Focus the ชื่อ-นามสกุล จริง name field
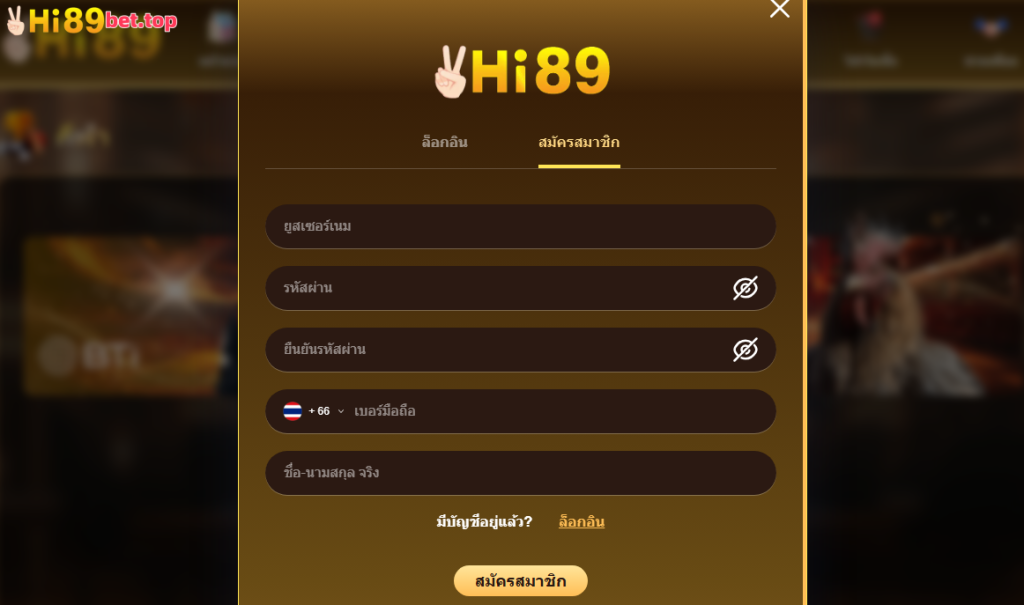 (x=520, y=473)
